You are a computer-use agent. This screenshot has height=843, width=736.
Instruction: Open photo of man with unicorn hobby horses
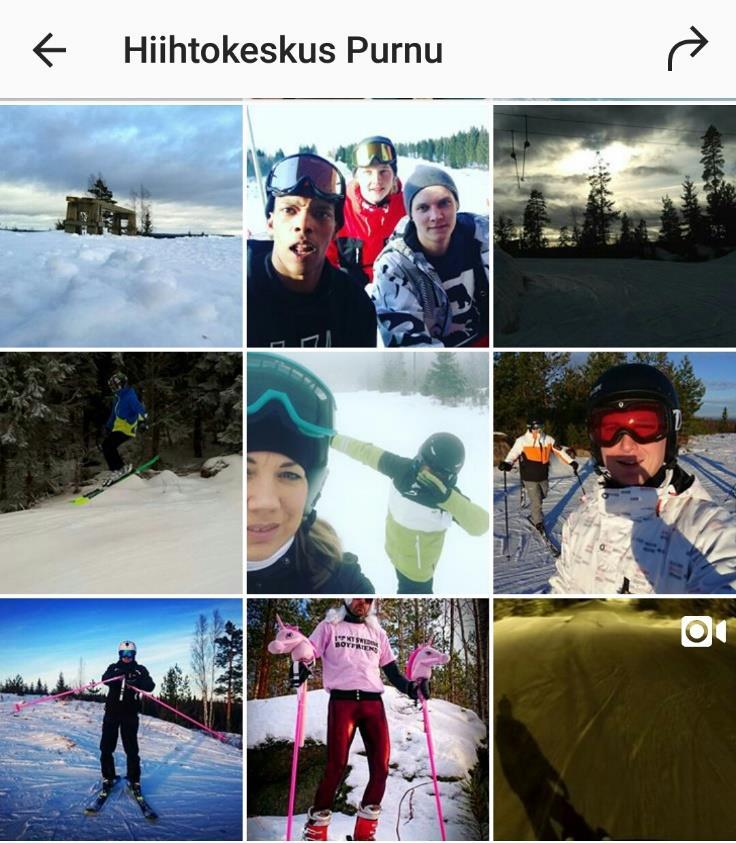[368, 719]
